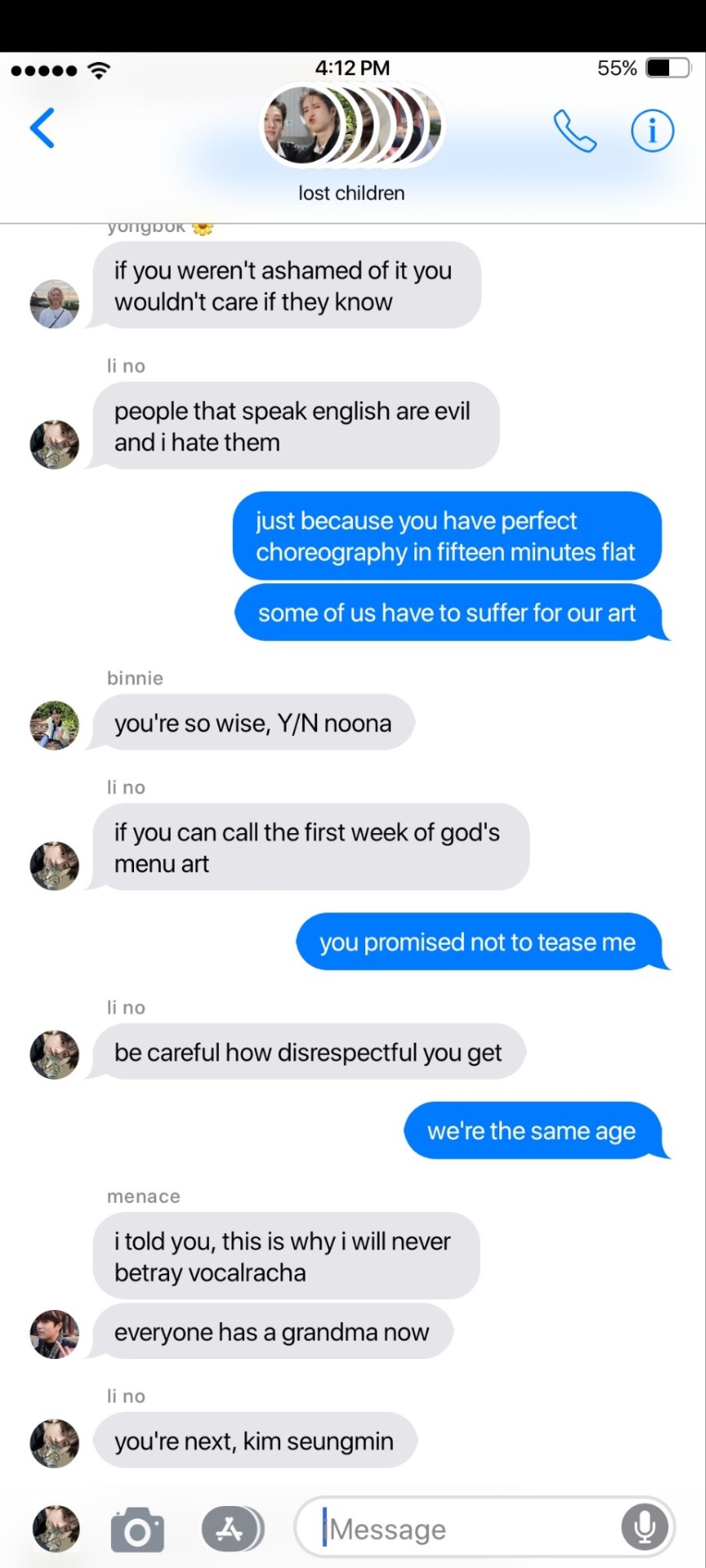Open the group info details

652,131
